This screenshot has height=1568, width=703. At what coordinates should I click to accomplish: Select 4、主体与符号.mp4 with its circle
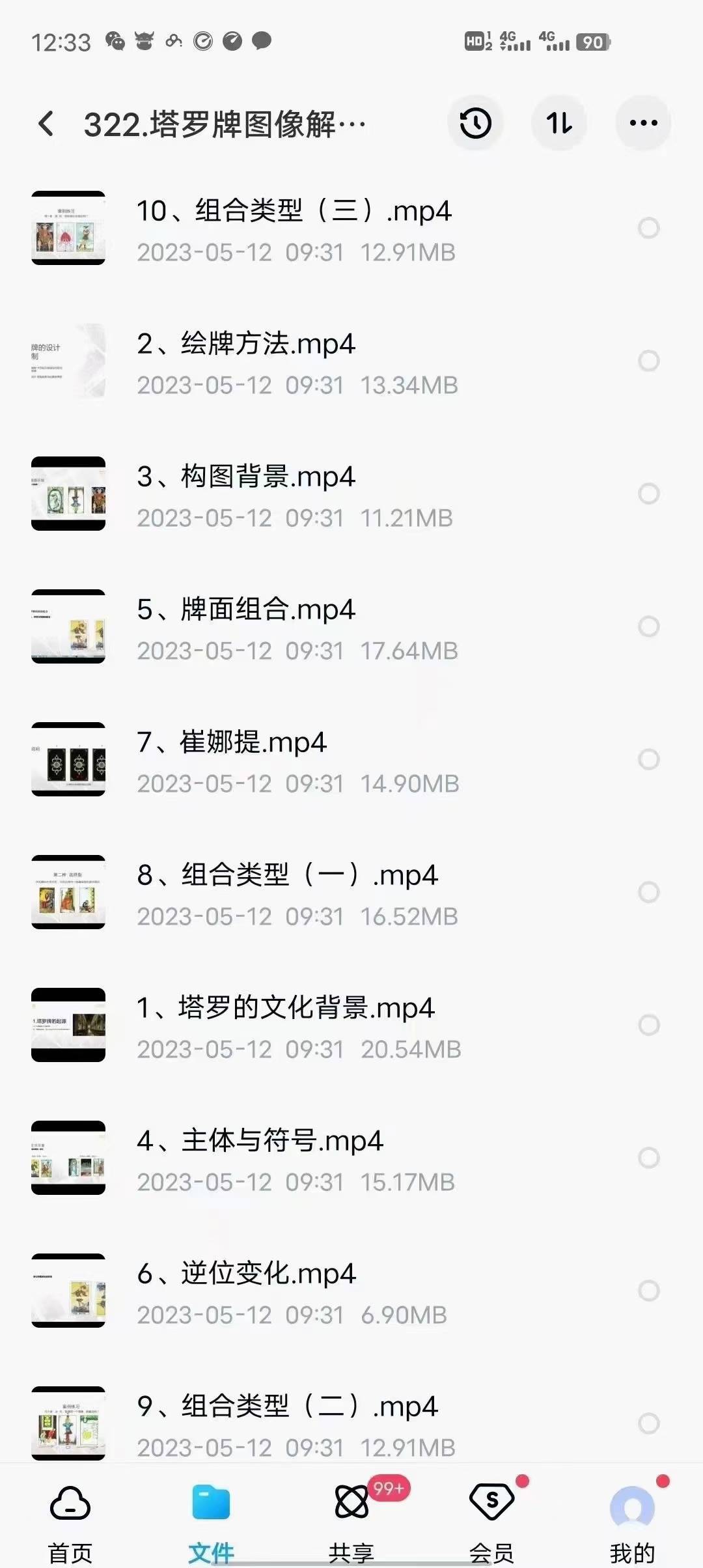point(648,1158)
